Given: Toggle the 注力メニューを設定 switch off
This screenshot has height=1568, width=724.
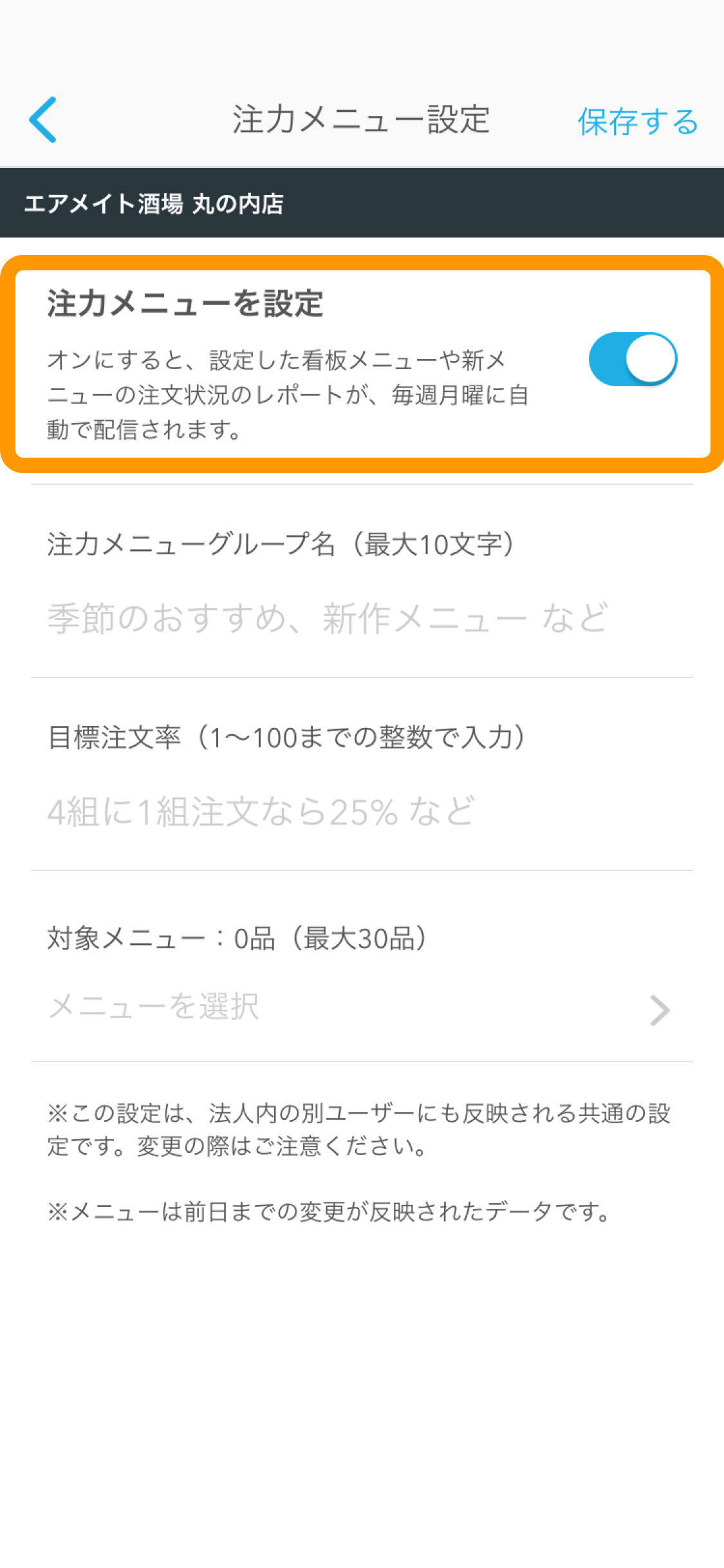Looking at the screenshot, I should [632, 359].
